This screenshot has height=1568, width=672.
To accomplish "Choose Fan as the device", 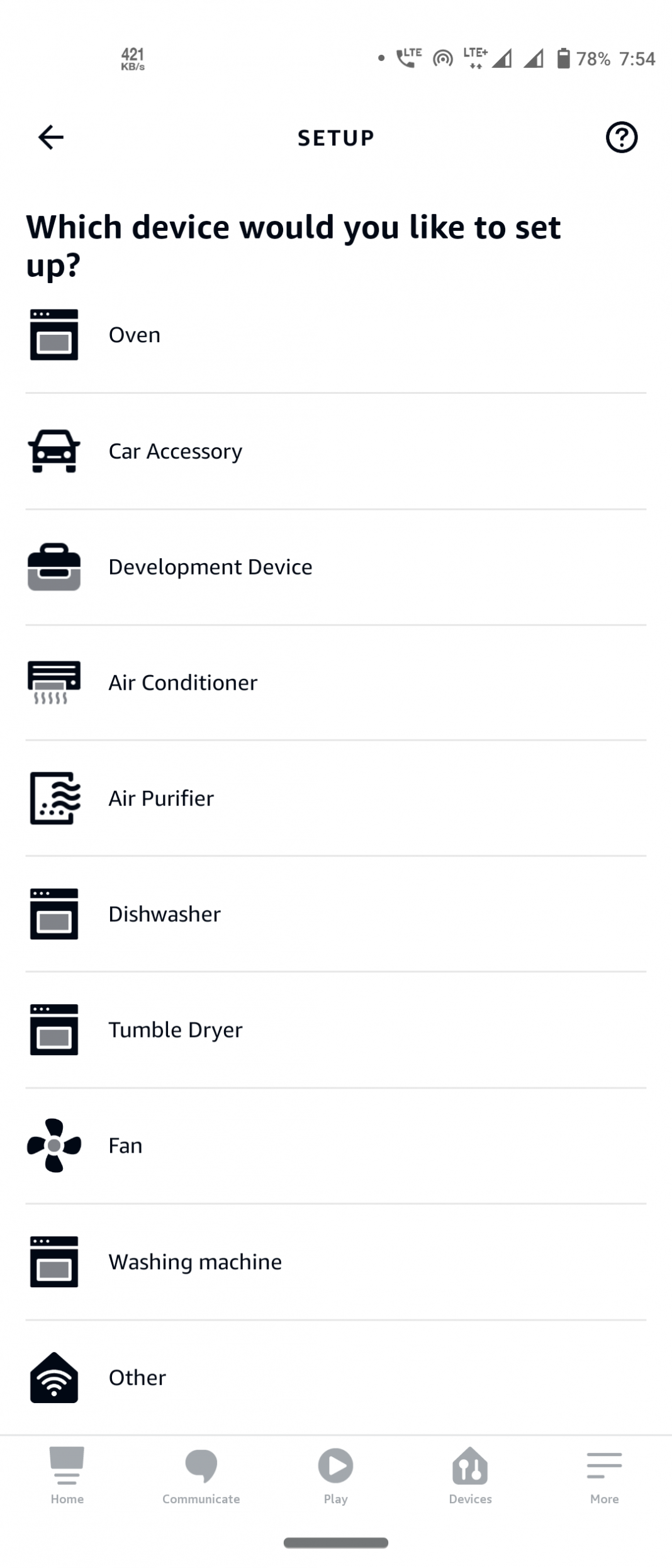I will (x=336, y=1146).
